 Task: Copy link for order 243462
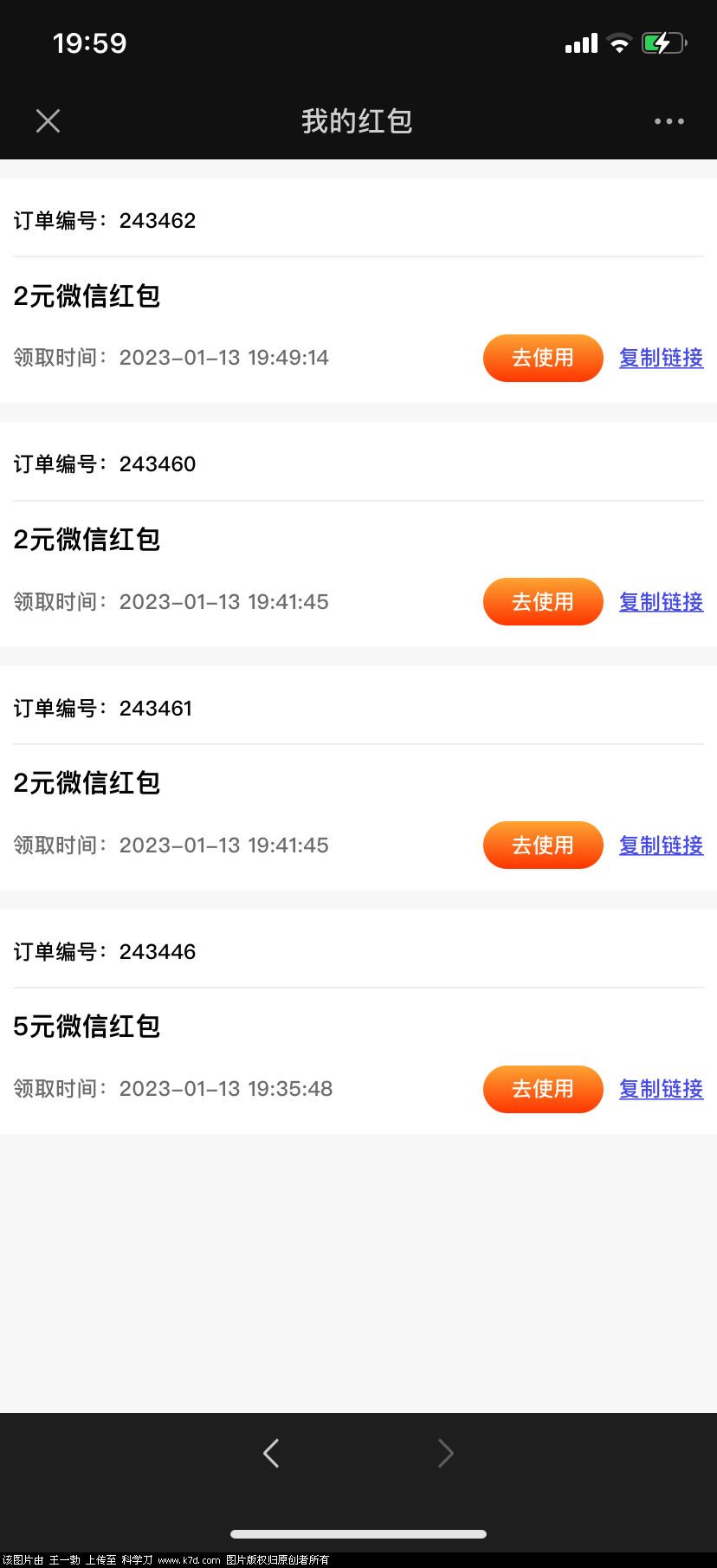click(x=661, y=358)
